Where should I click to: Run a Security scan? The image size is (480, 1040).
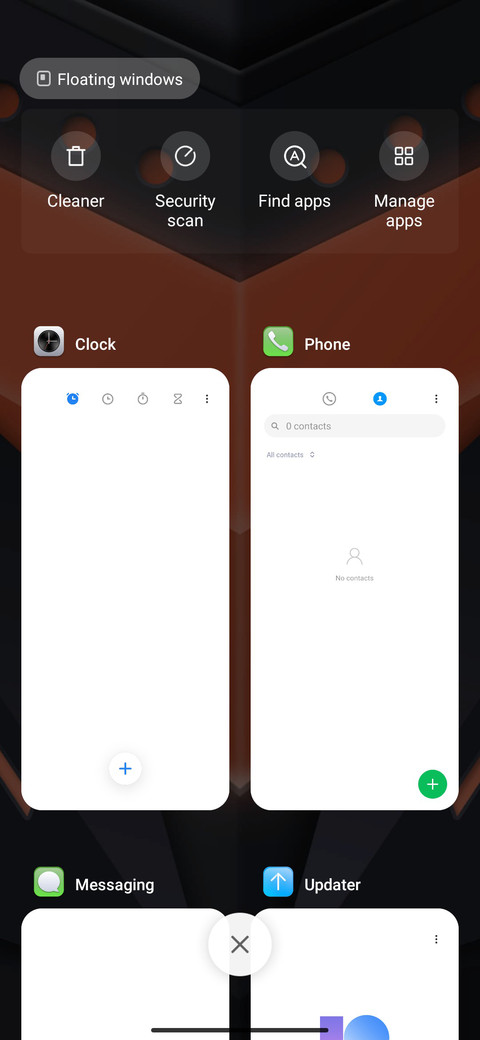click(x=185, y=180)
